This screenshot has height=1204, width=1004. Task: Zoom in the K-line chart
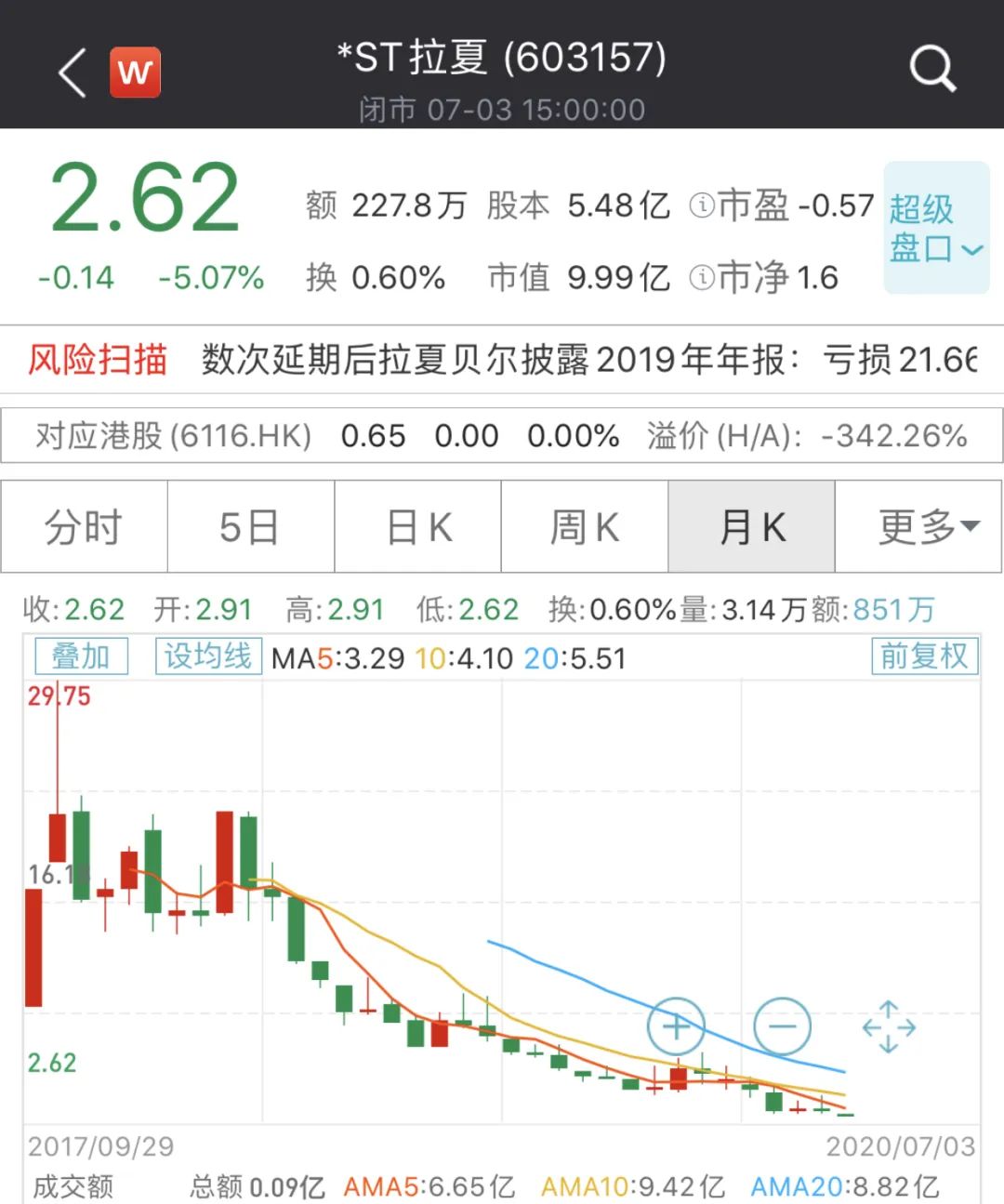coord(676,1026)
